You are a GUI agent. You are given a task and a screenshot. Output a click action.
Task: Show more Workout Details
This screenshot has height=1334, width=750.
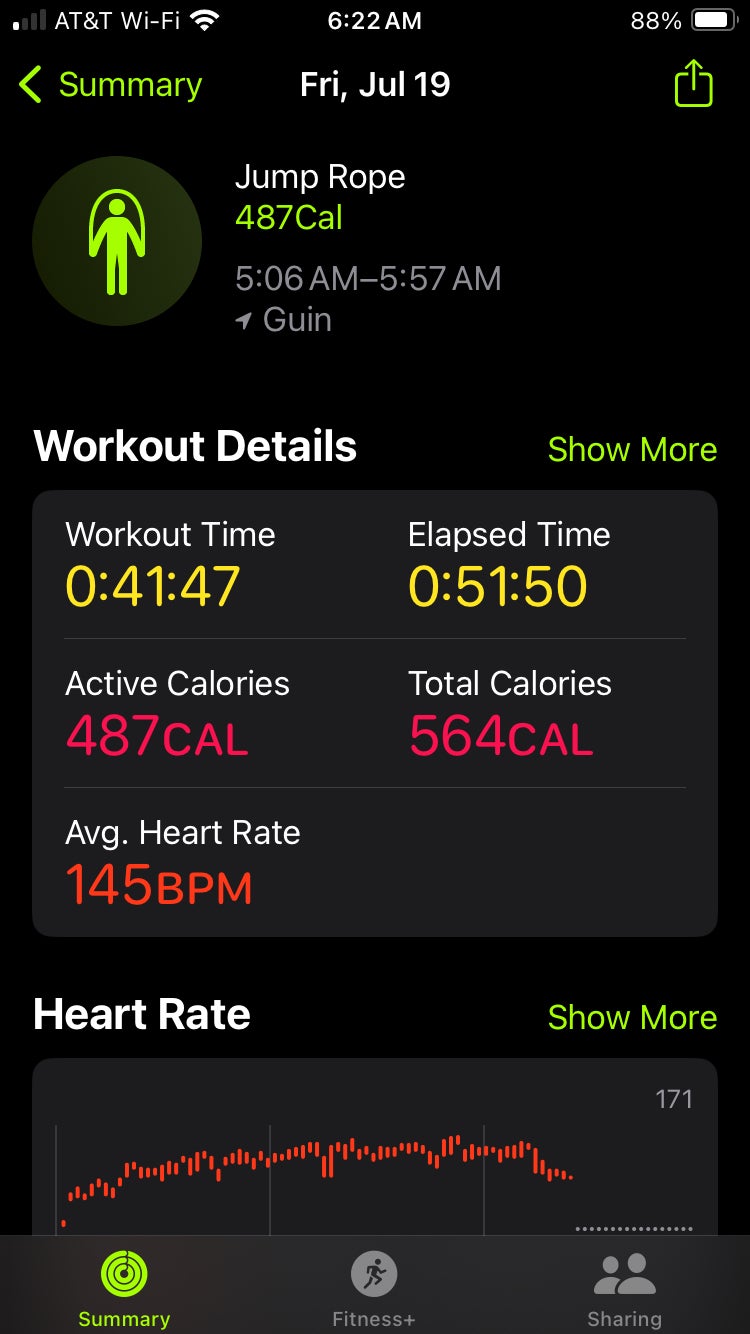632,449
